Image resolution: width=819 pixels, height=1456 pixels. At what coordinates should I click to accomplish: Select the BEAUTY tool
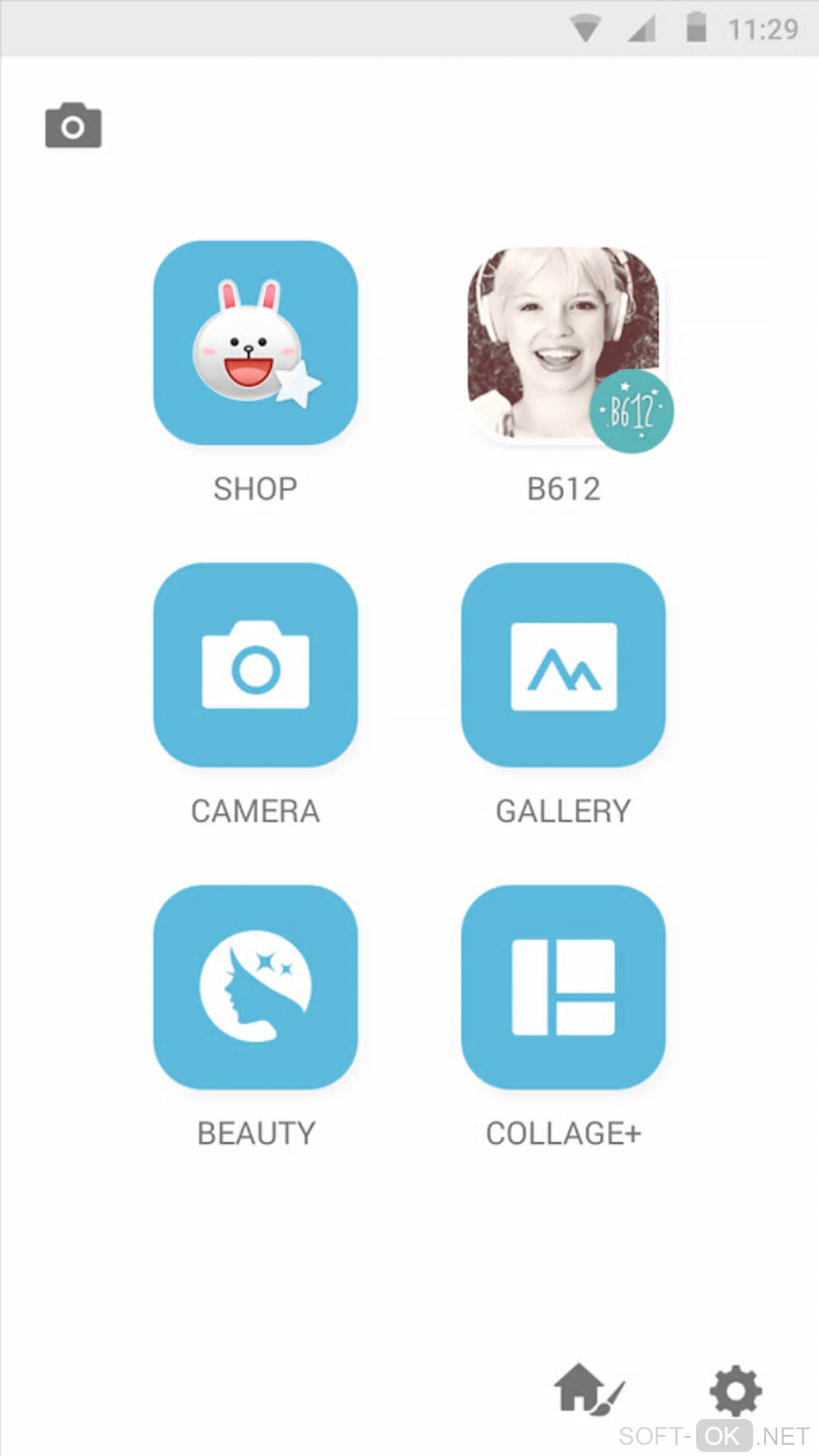(255, 987)
